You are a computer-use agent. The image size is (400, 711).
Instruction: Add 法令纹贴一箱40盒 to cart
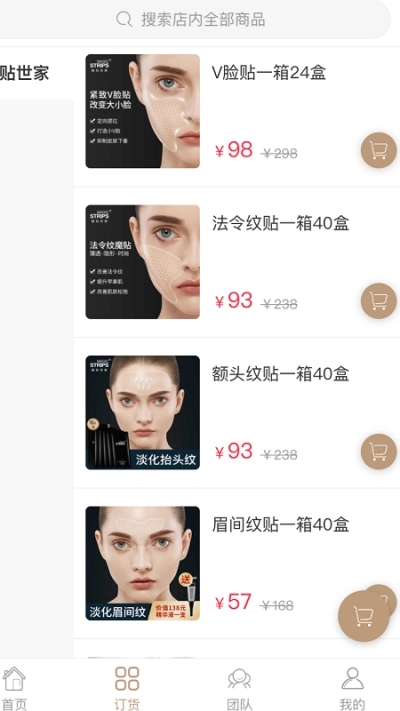(x=379, y=301)
